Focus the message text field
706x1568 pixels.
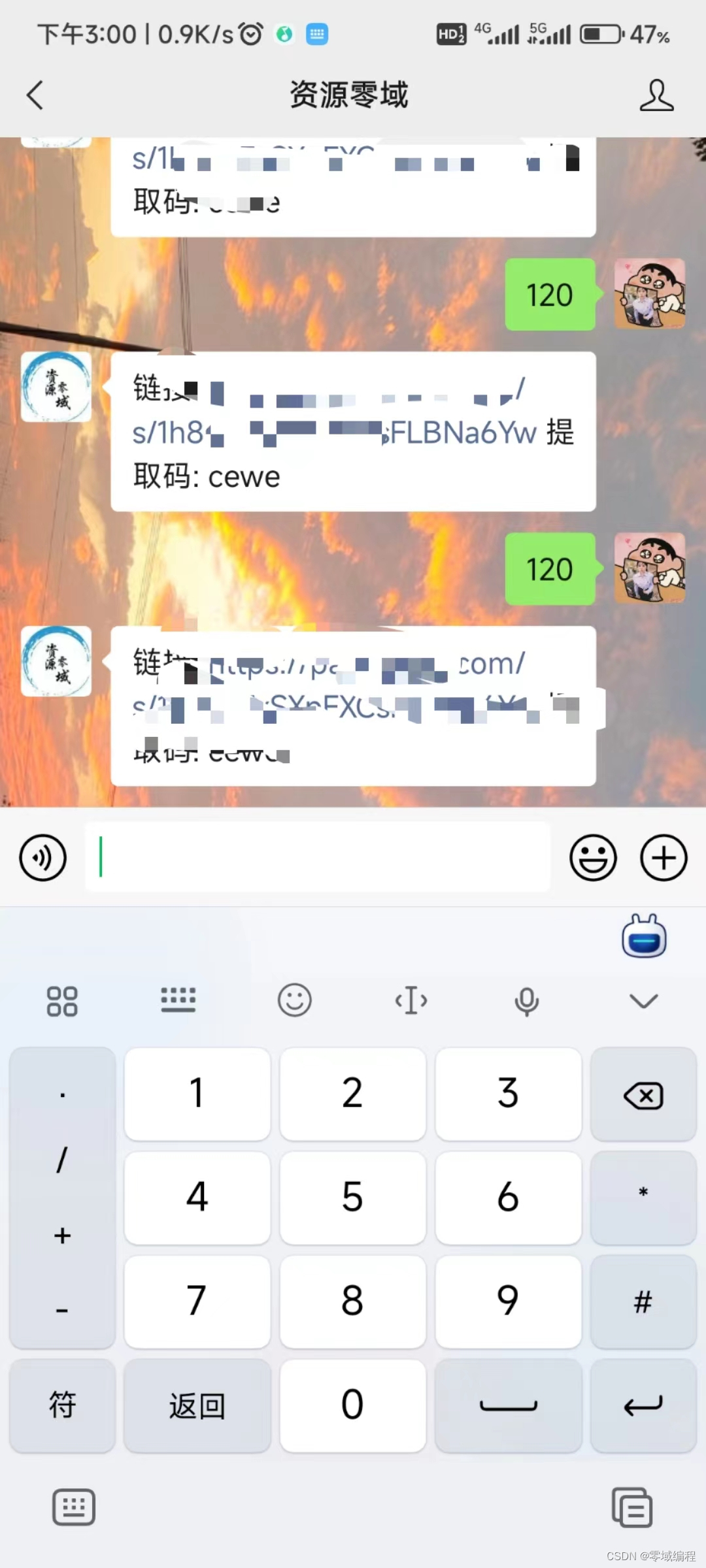[318, 857]
